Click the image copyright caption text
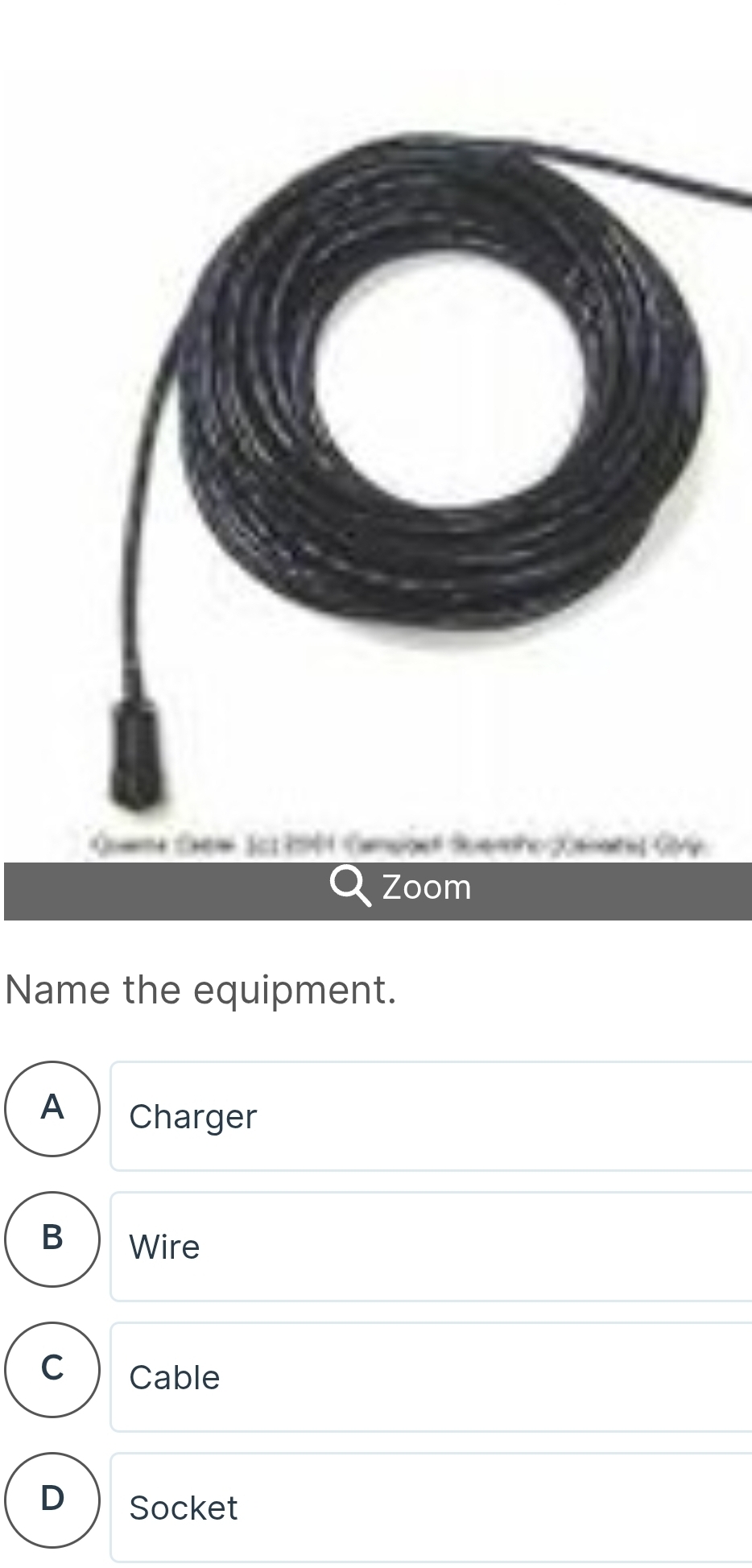 403,844
